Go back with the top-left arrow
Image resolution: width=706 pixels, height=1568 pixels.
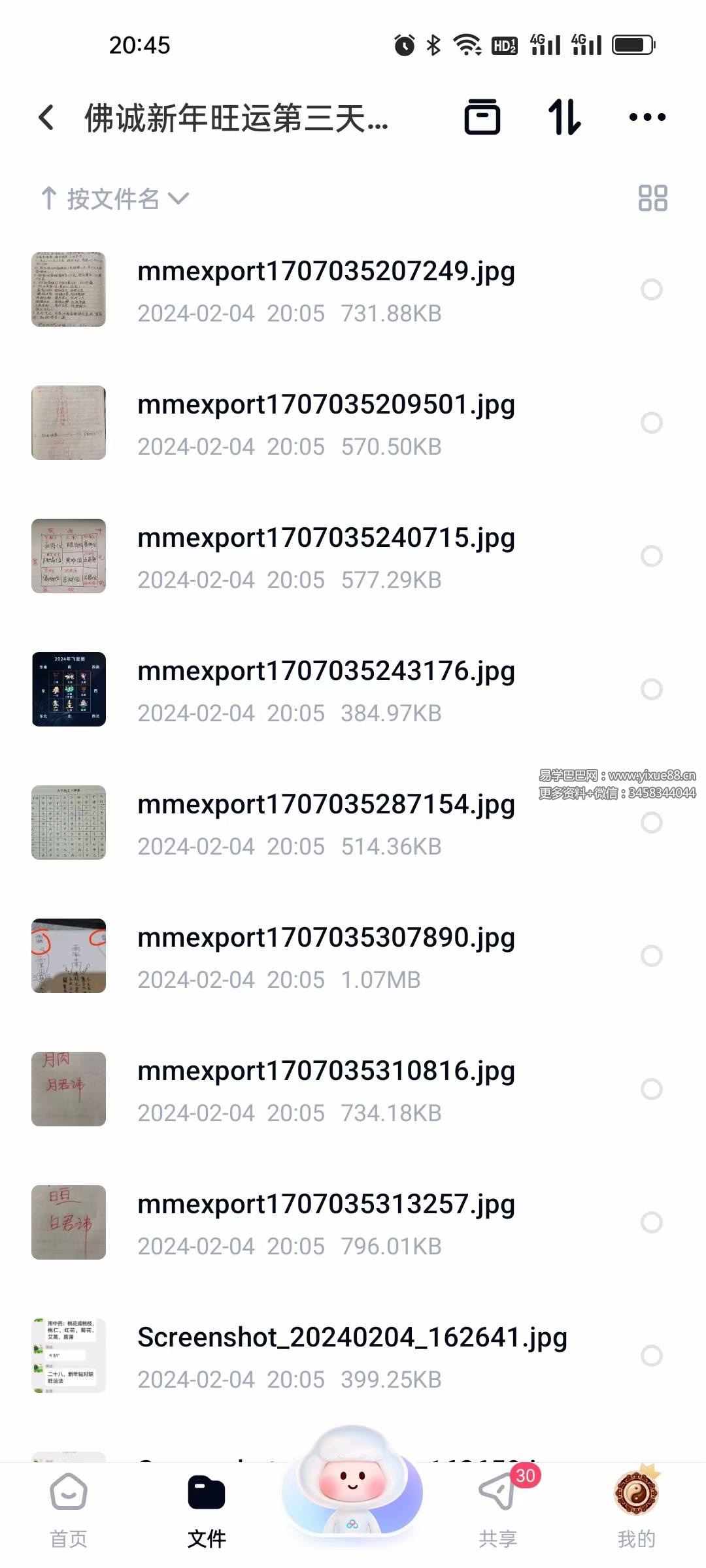coord(46,118)
